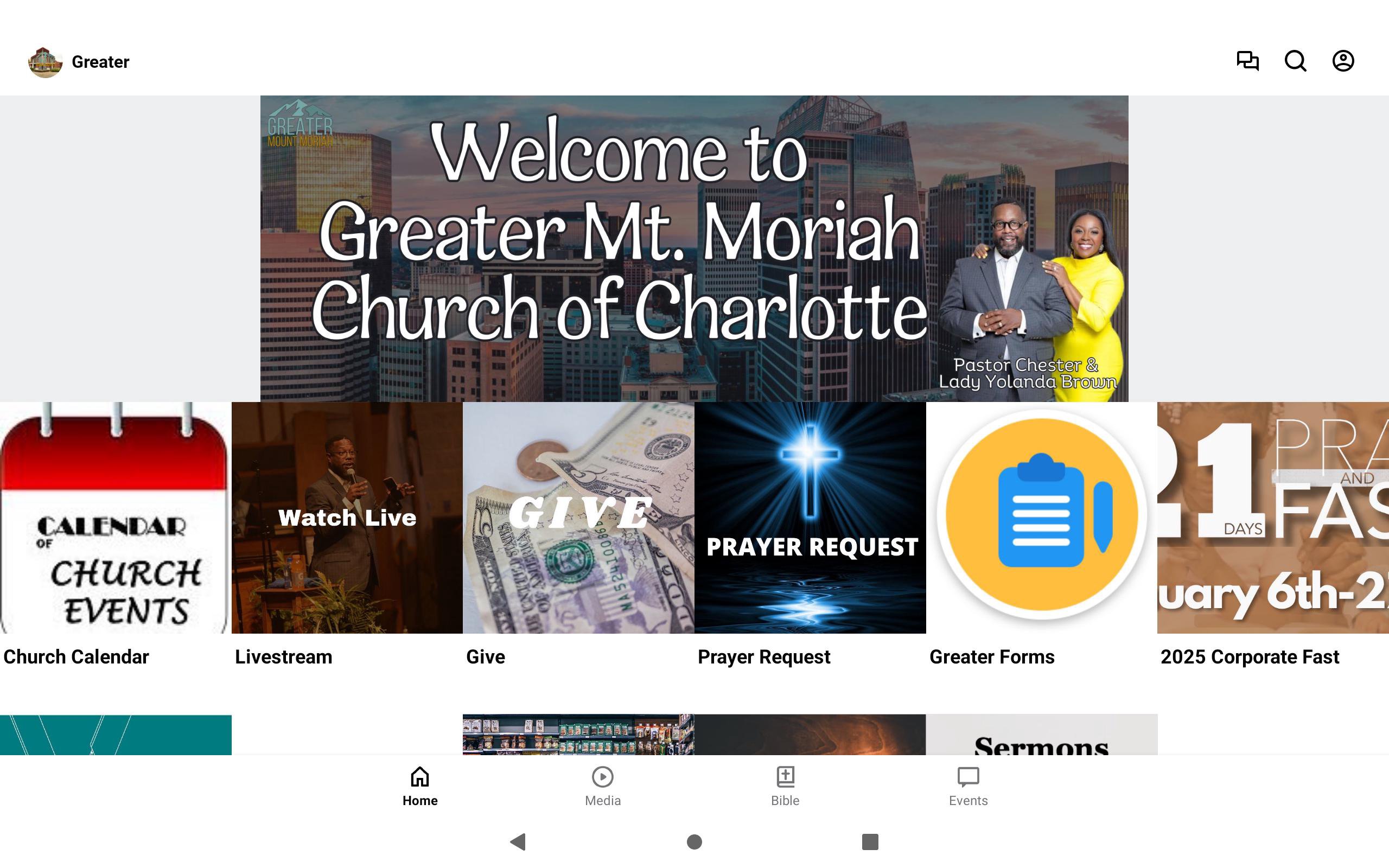
Task: Open the Welcome to Greater Mt. Moriah banner
Action: coord(694,248)
